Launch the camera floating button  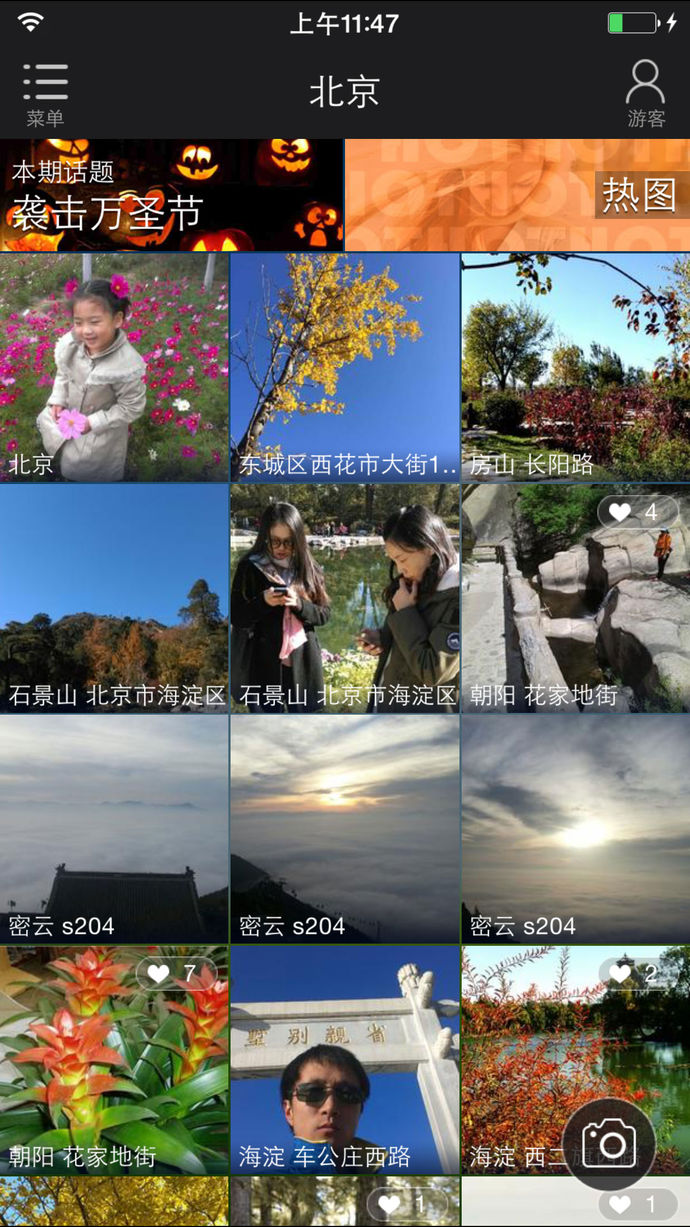(x=609, y=1144)
